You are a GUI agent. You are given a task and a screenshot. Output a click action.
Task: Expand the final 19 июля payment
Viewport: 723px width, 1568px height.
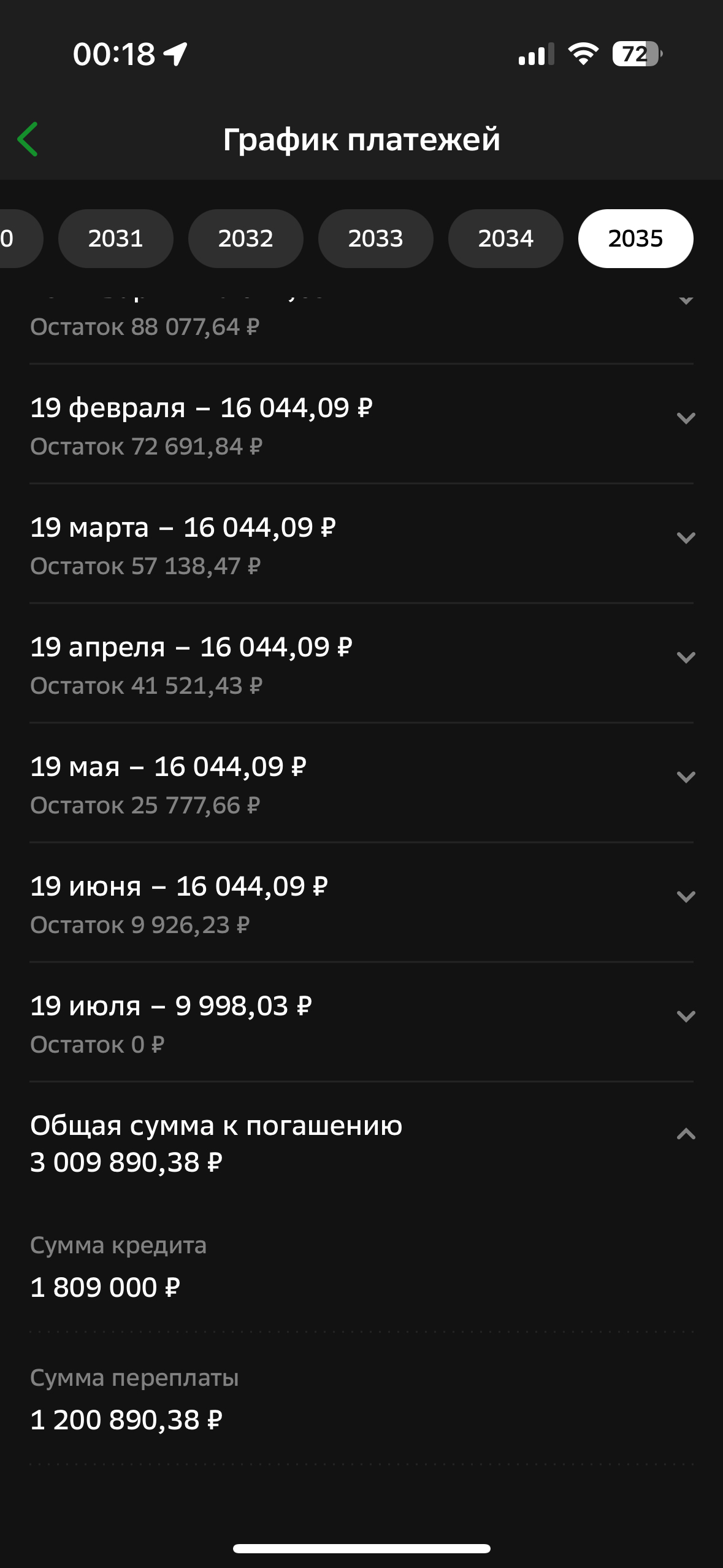pyautogui.click(x=685, y=1017)
